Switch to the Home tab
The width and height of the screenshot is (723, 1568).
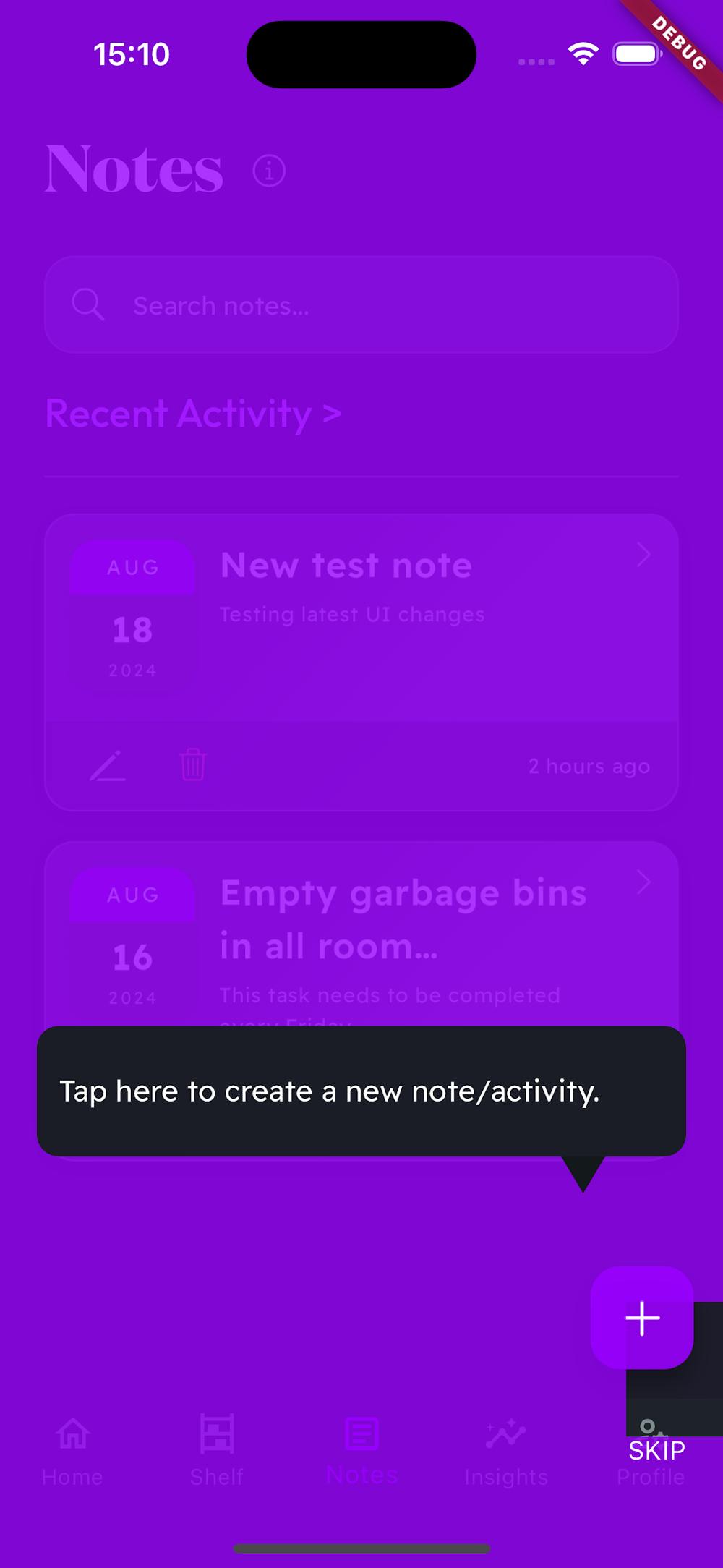click(x=72, y=1450)
